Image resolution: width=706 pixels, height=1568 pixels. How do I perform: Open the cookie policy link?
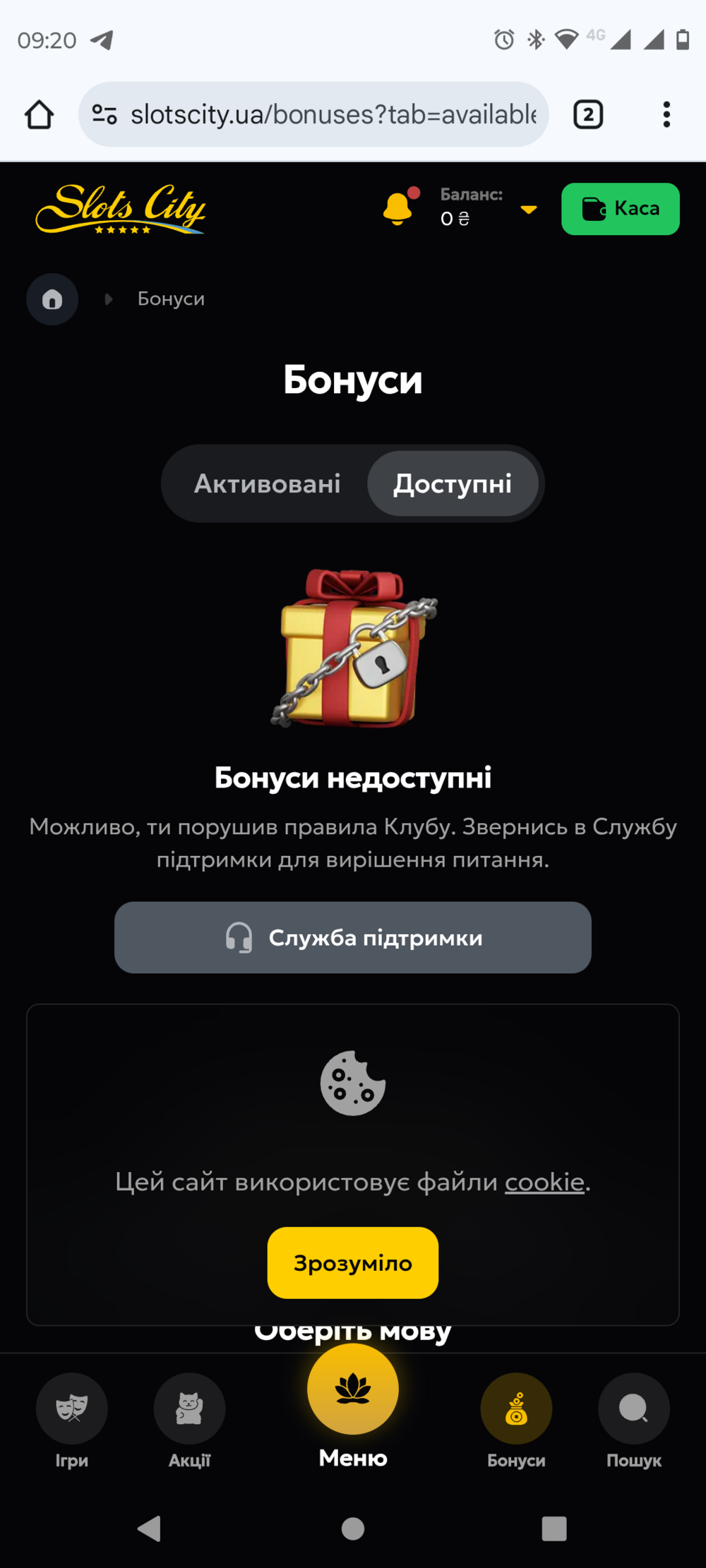click(544, 1181)
